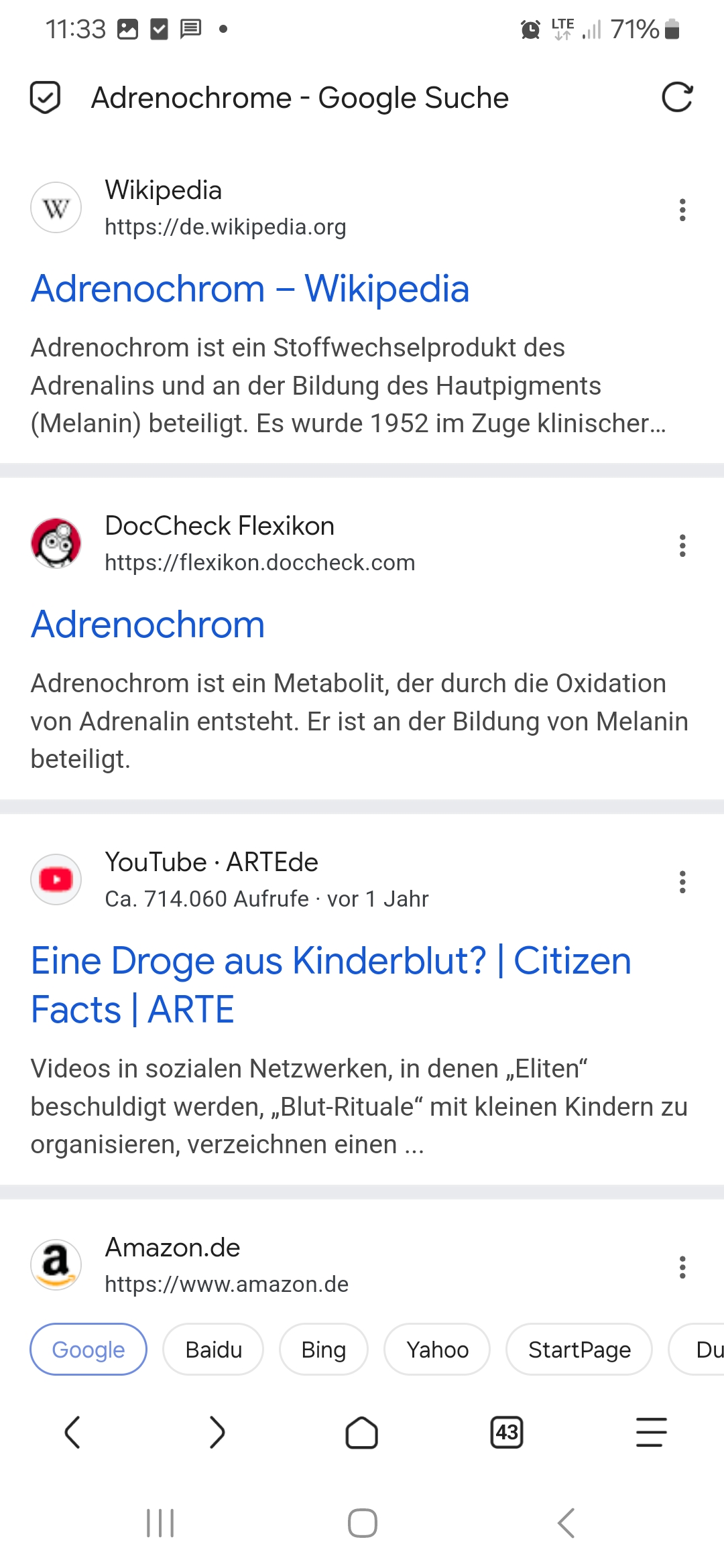Switch search engine to StartPage
This screenshot has height=1568, width=724.
tap(579, 1350)
